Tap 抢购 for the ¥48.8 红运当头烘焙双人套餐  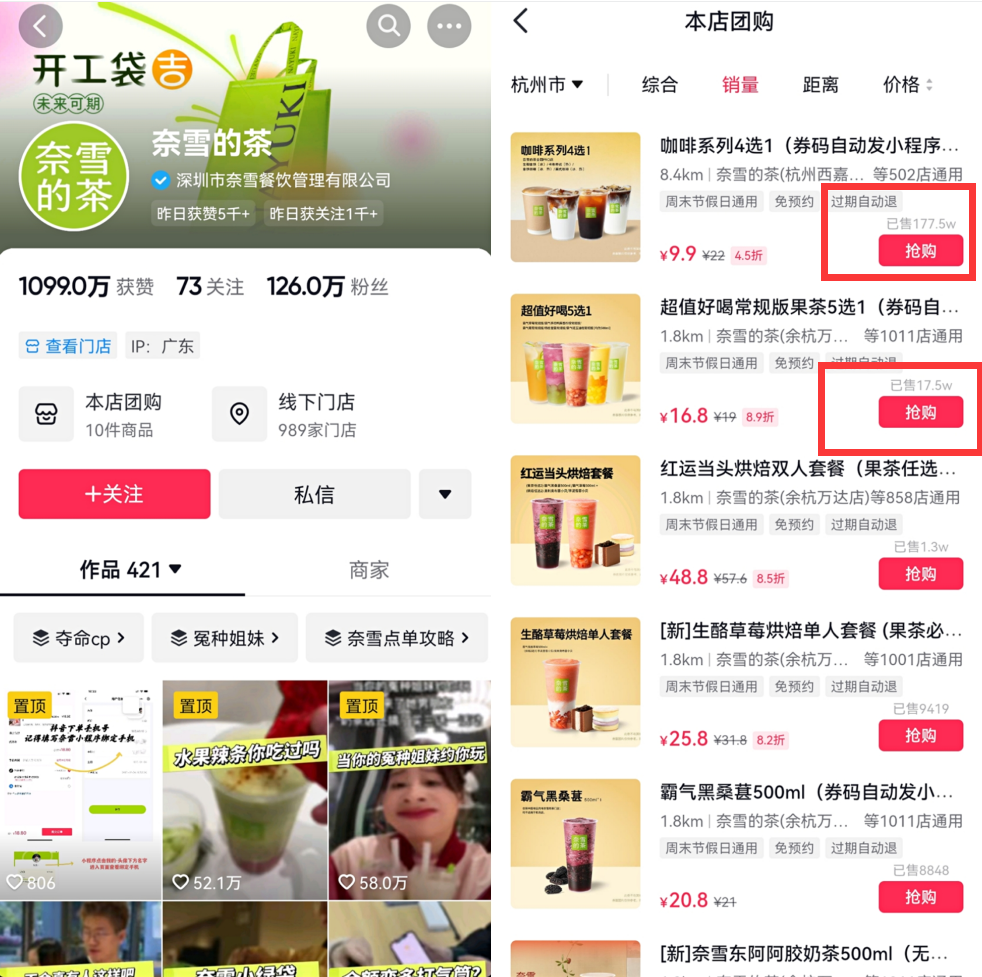pyautogui.click(x=920, y=574)
